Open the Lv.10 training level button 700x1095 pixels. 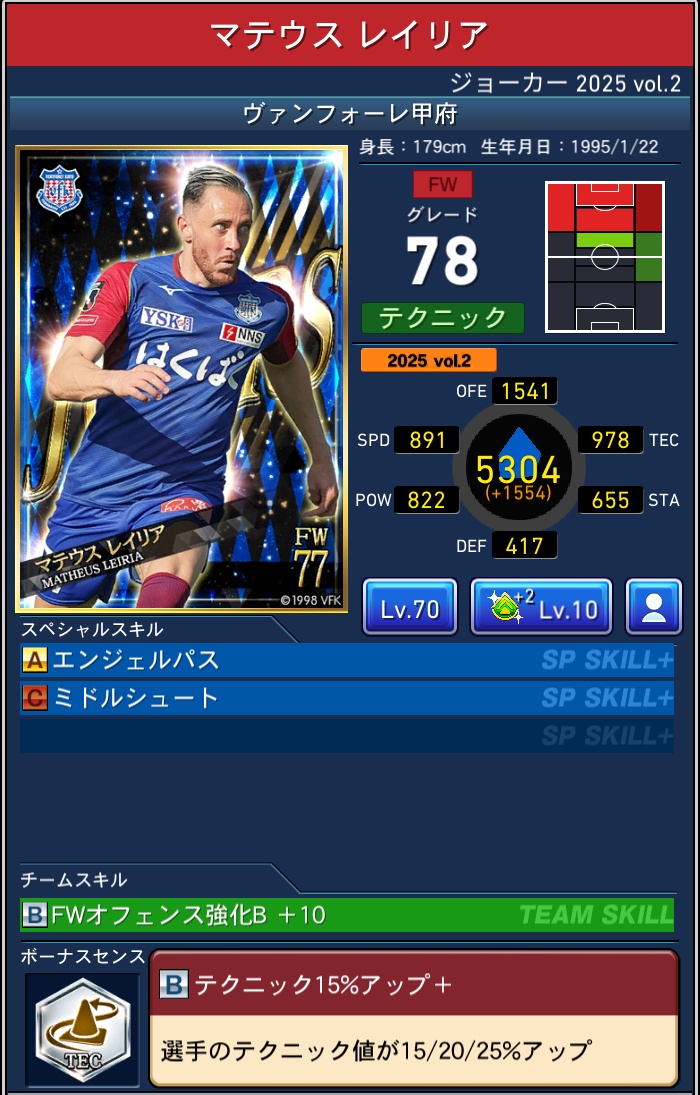point(541,607)
